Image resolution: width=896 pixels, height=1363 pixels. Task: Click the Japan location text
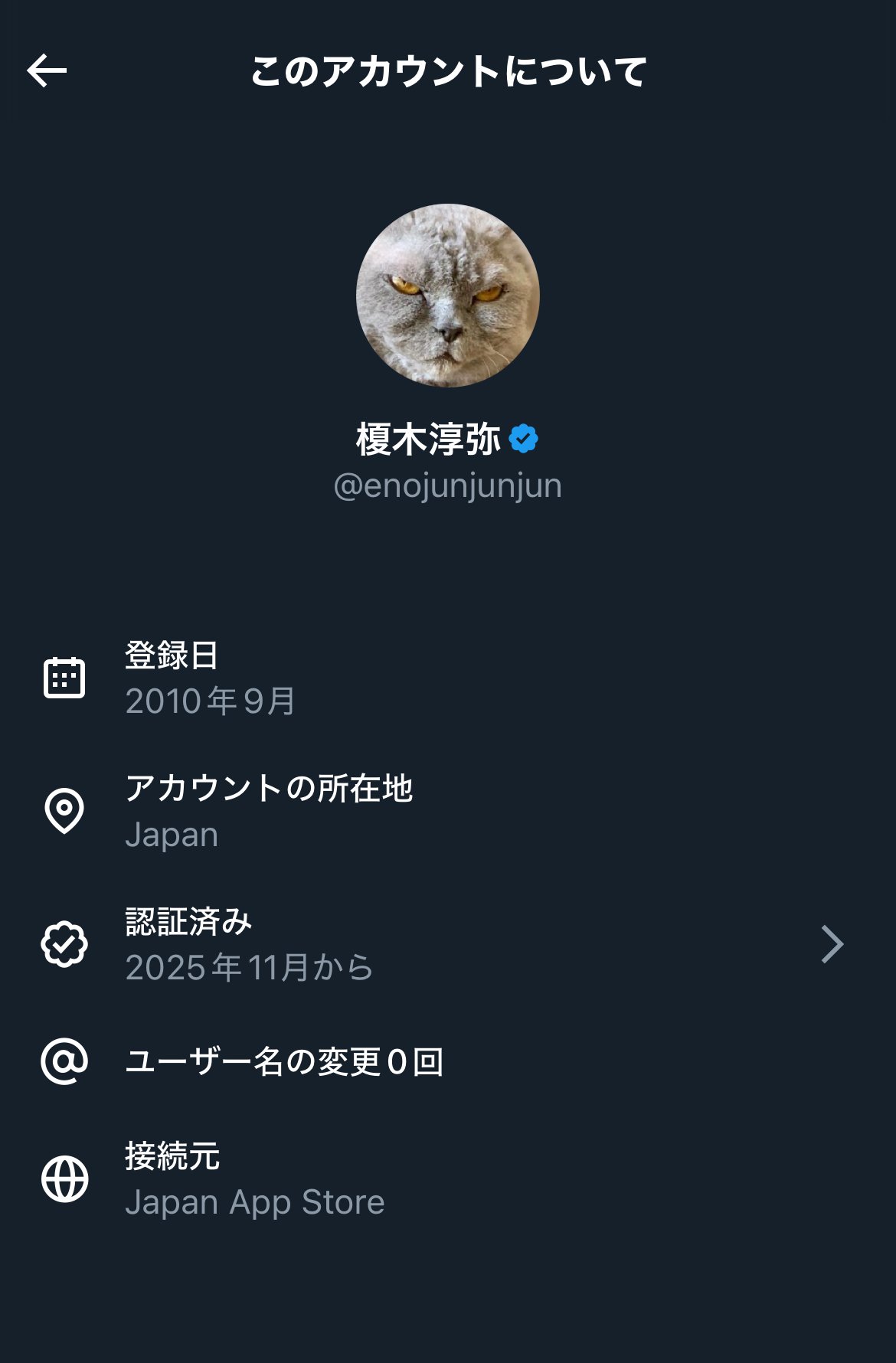[x=172, y=835]
